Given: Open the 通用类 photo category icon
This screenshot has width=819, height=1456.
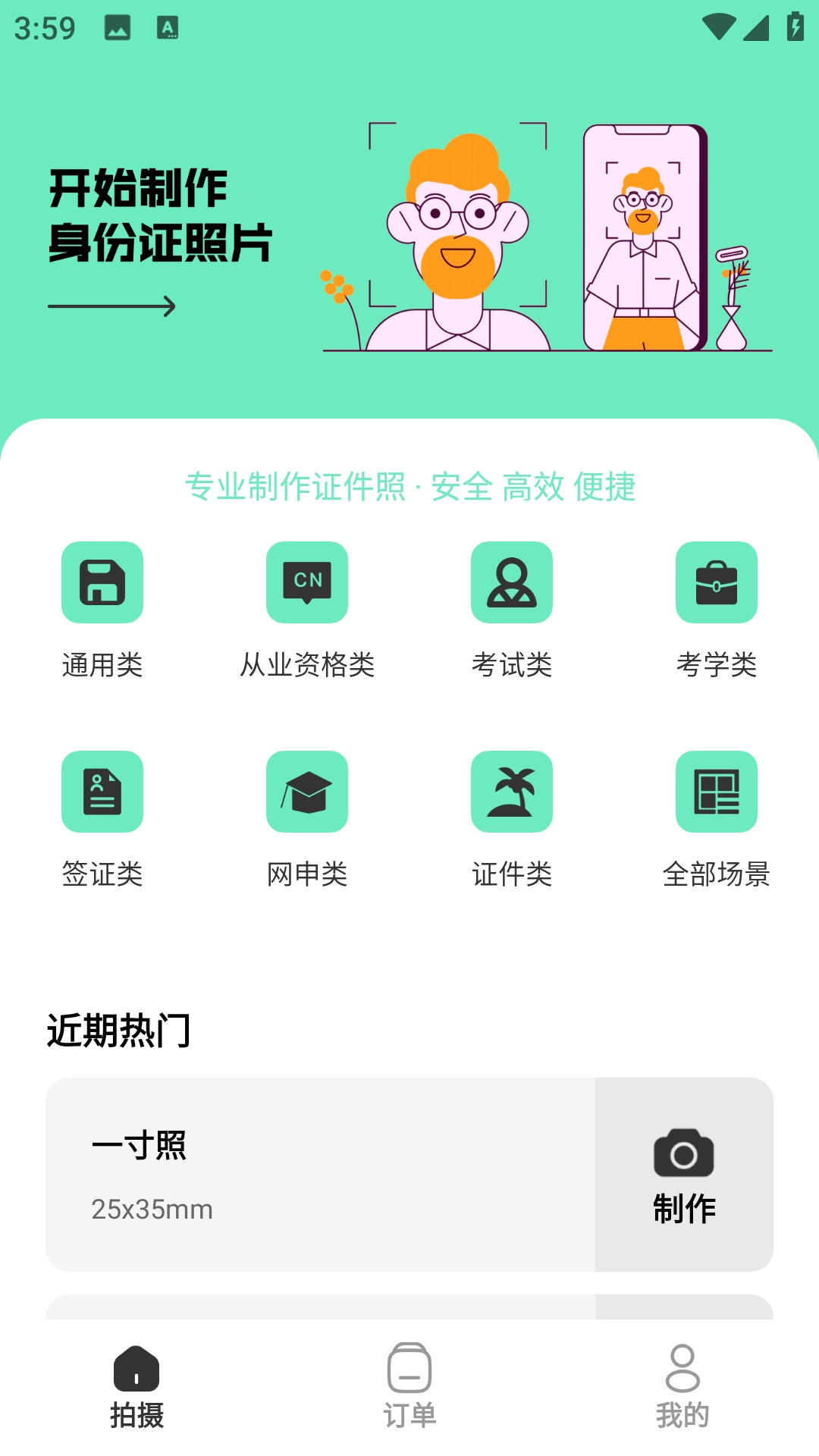Looking at the screenshot, I should pos(102,582).
